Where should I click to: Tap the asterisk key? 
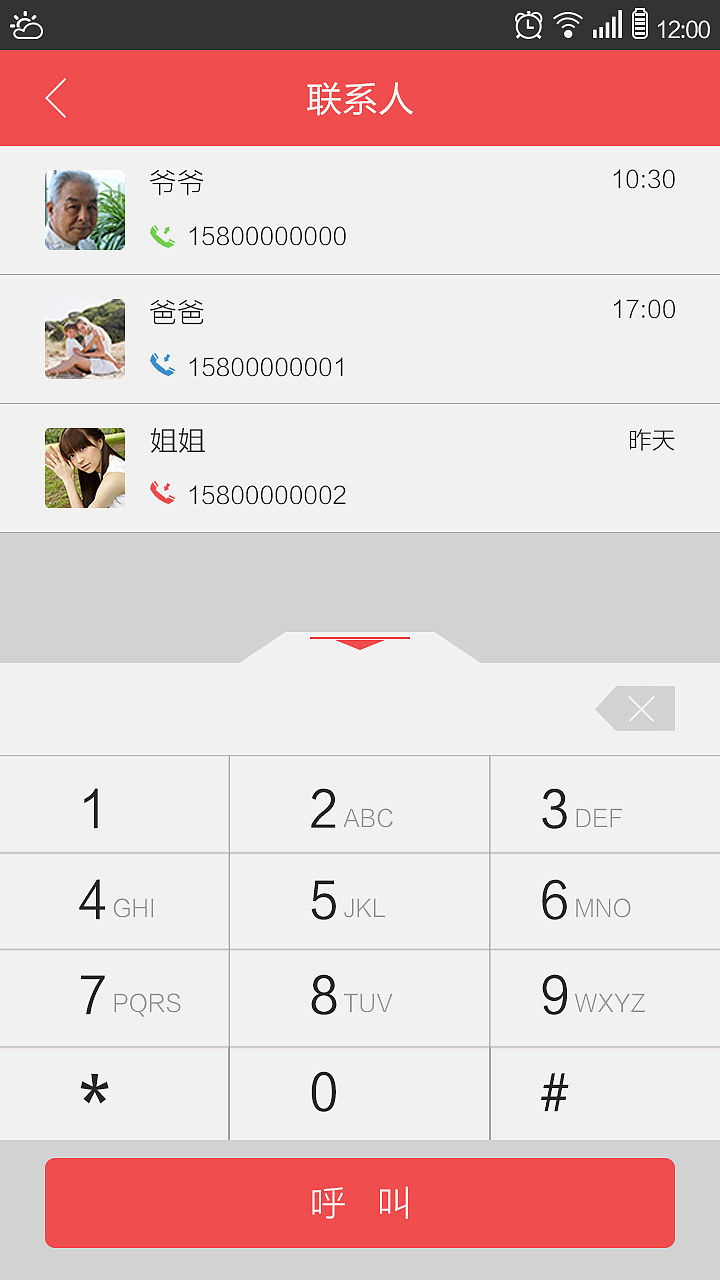click(114, 1093)
